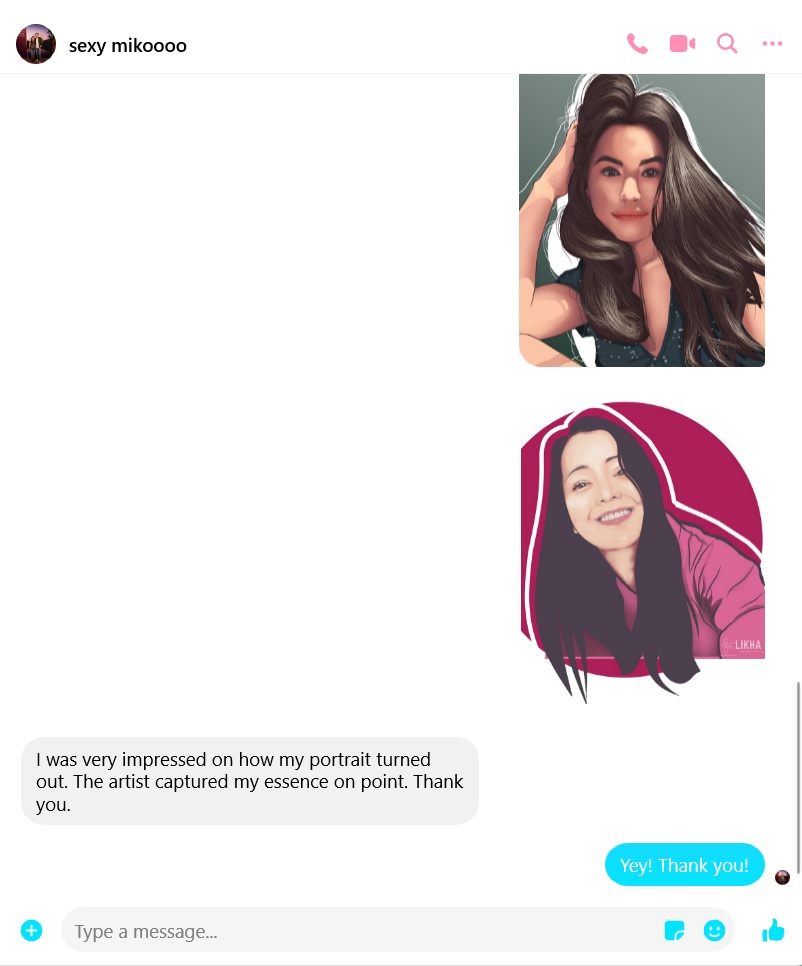Open the three-dot overflow menu
This screenshot has height=966, width=802.
[772, 44]
